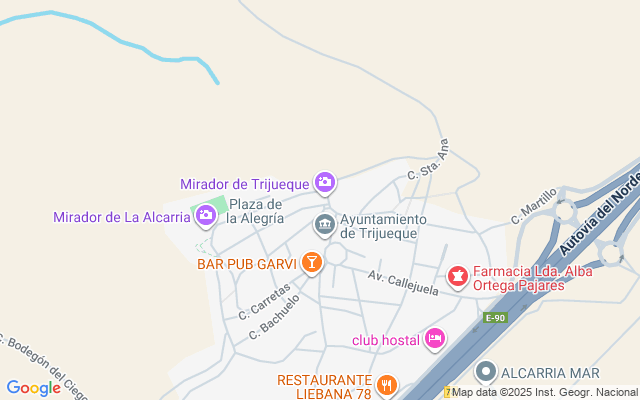Viewport: 640px width, 400px height.
Task: Select Farmacia Lda. Alba Ortega Pajares pin
Action: coord(457,275)
